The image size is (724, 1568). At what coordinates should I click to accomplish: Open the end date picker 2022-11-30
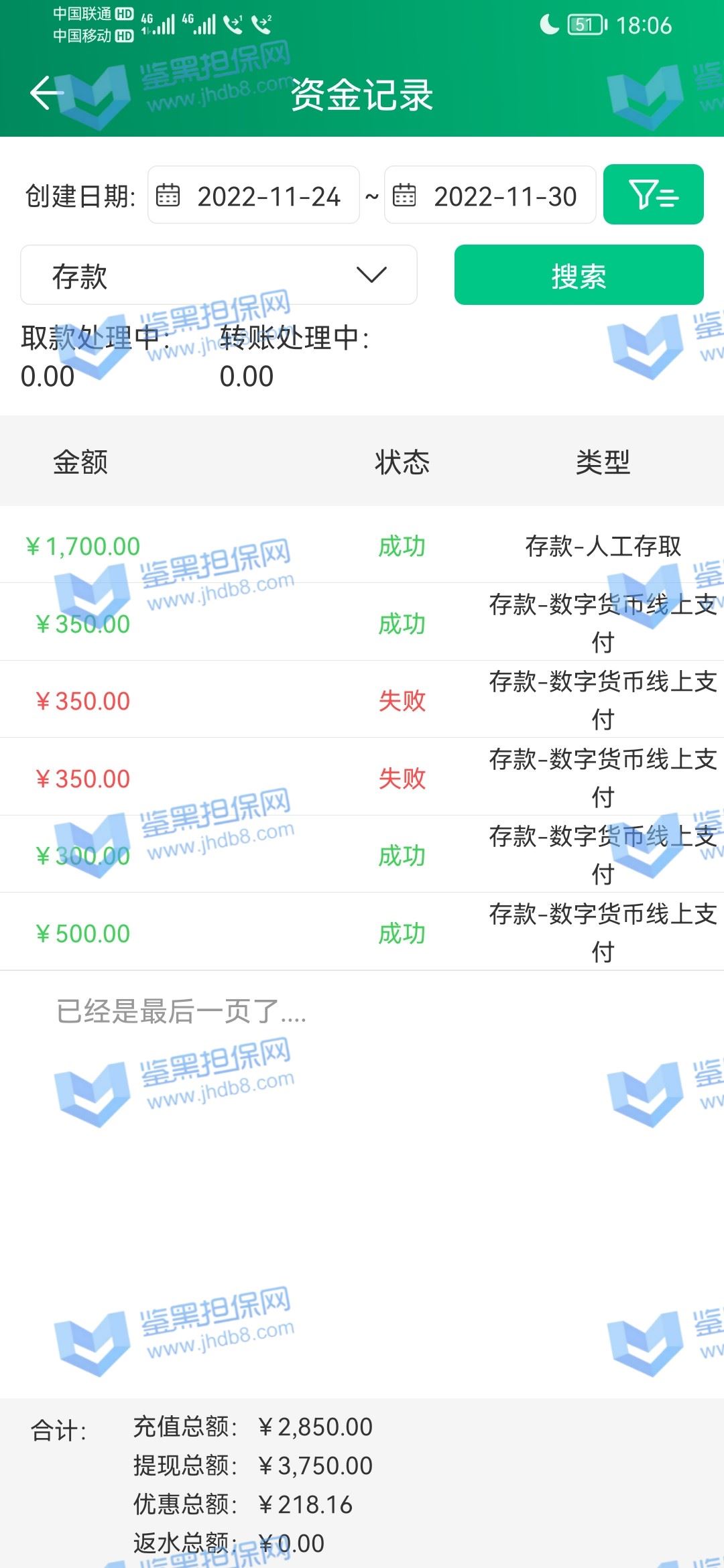tap(490, 195)
